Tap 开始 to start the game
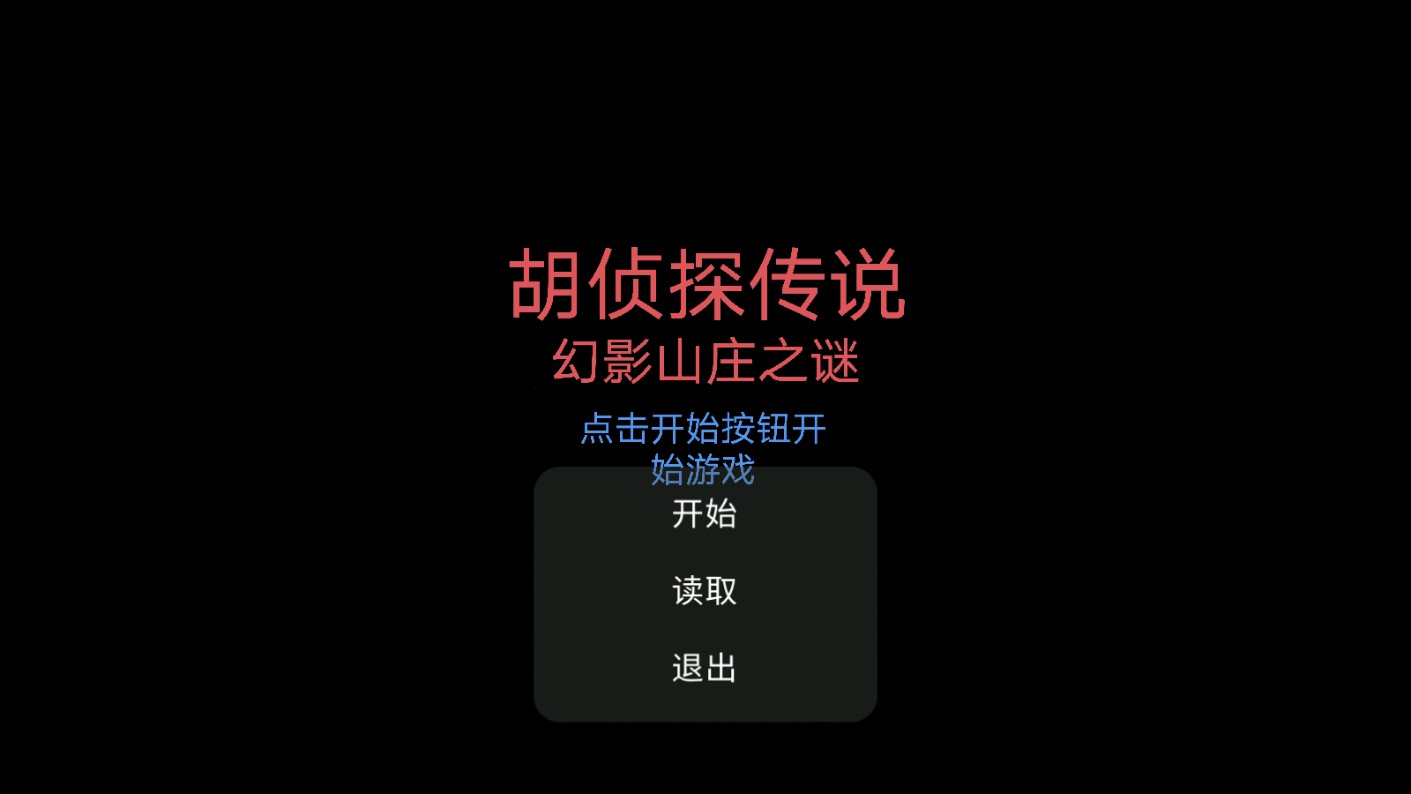This screenshot has width=1411, height=794. tap(704, 515)
